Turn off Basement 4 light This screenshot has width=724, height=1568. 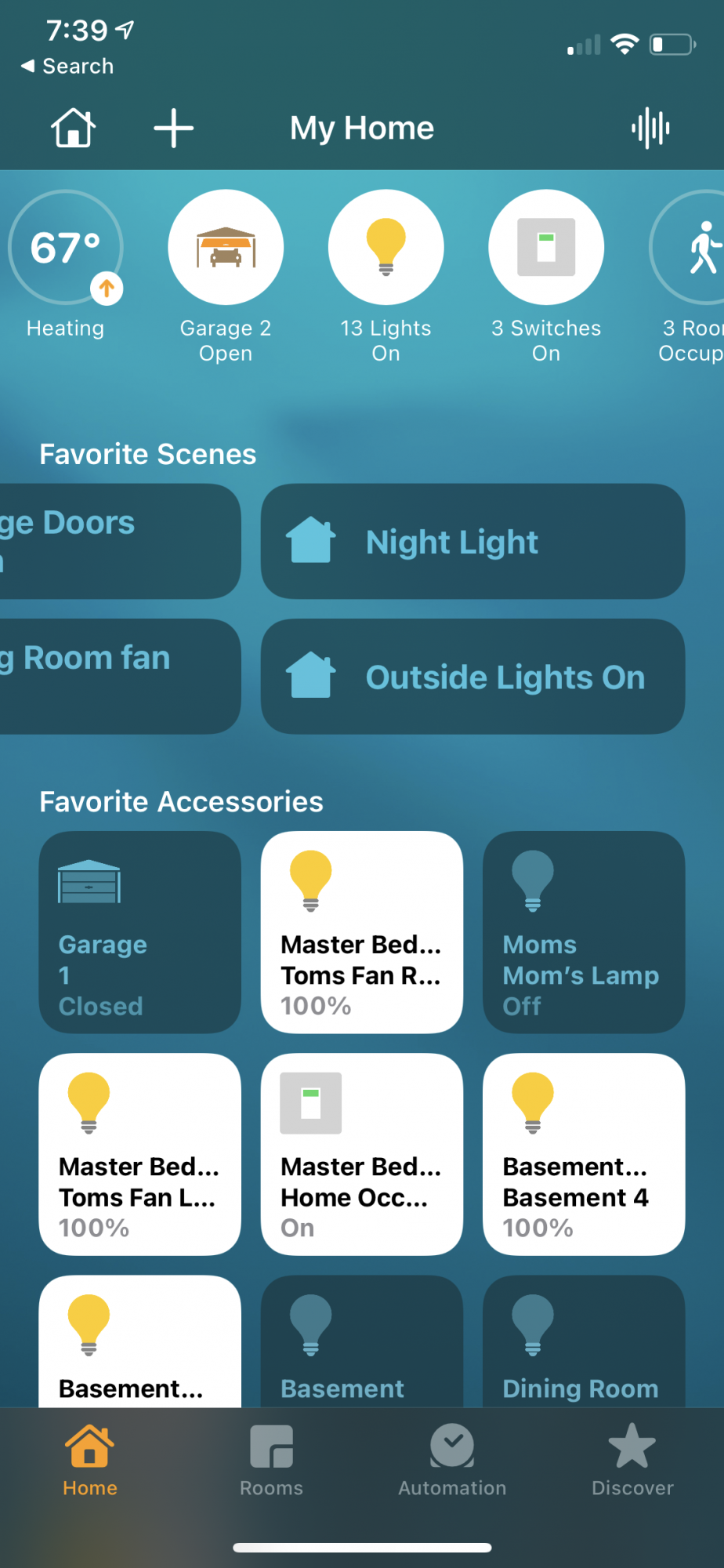(584, 1154)
